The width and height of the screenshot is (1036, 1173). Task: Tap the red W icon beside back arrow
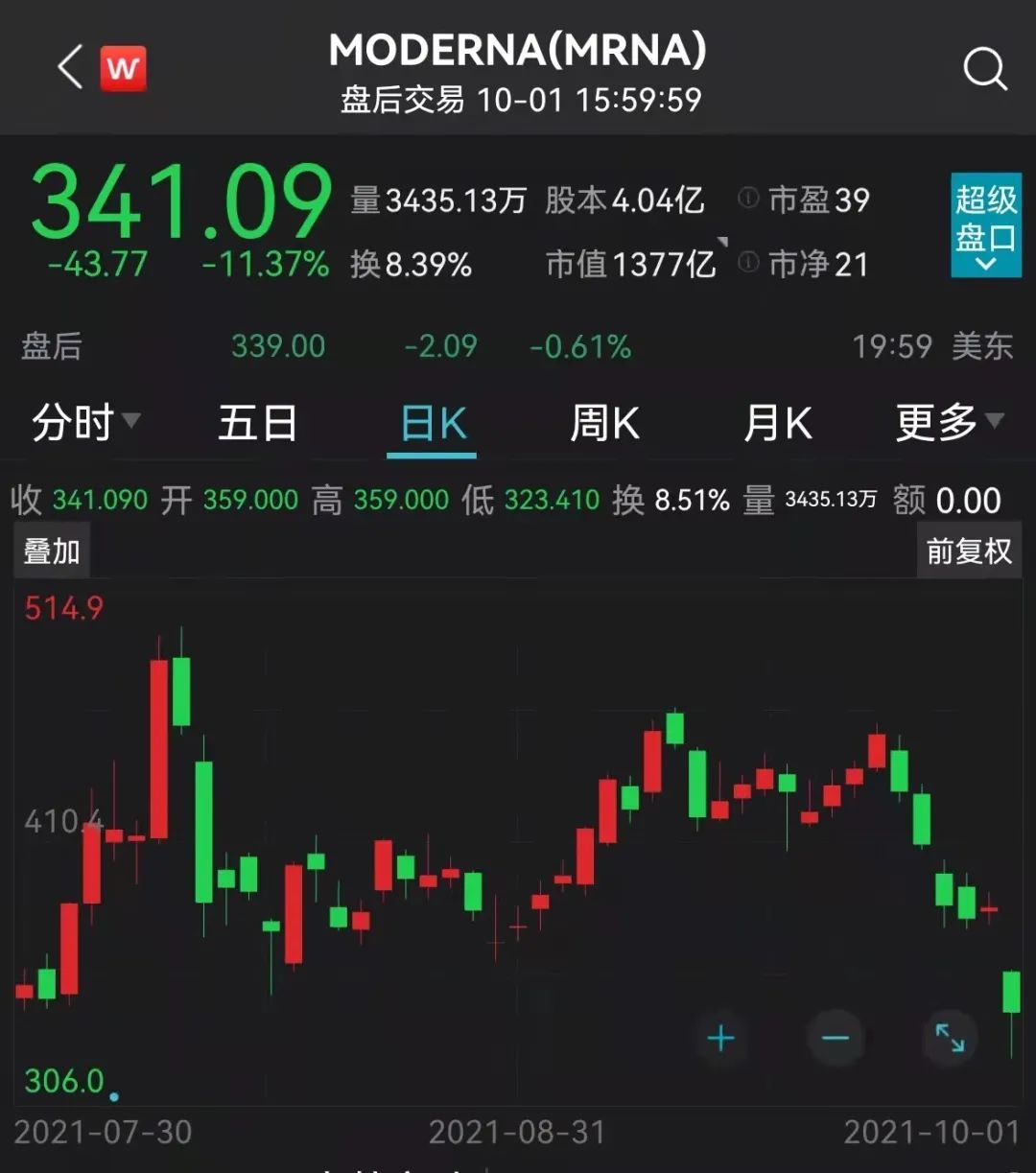[x=123, y=69]
